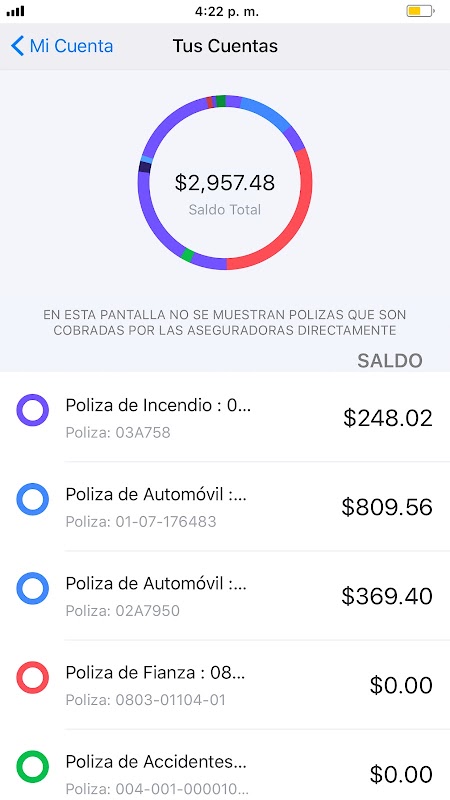
Task: View Poliza de Fianza 0803-01104-01
Action: coord(225,685)
